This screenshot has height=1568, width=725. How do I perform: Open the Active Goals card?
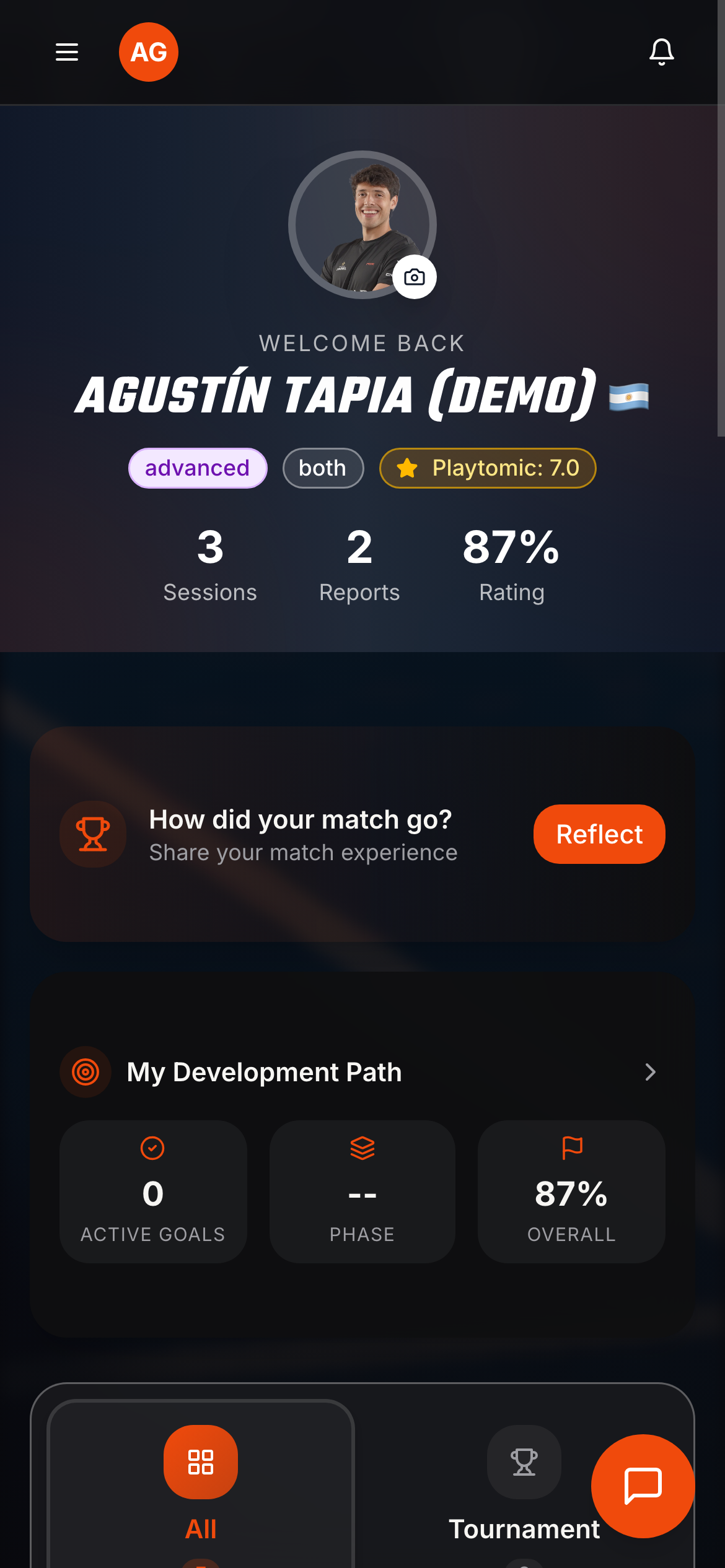(x=153, y=1191)
